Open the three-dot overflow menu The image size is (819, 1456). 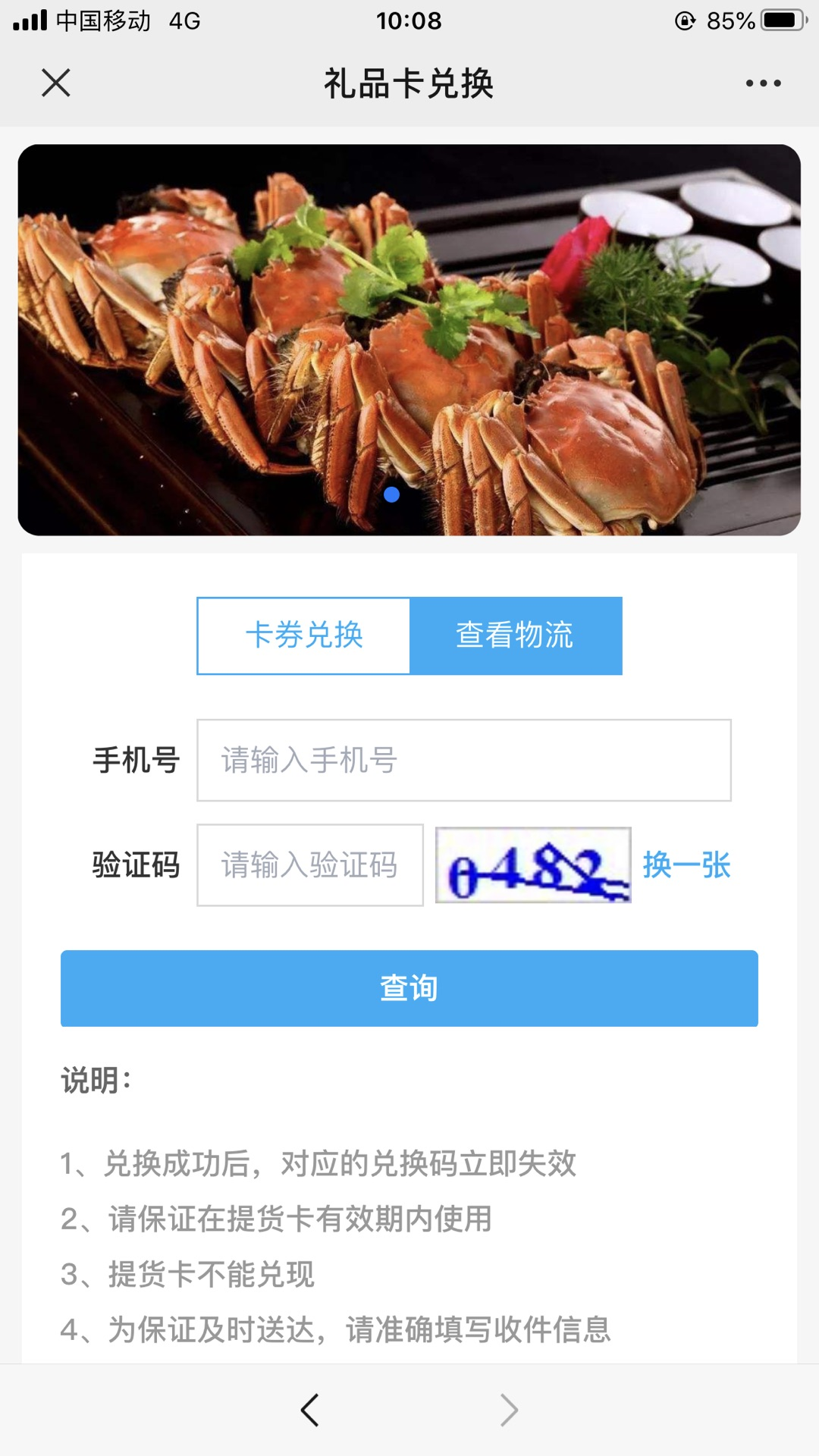763,83
